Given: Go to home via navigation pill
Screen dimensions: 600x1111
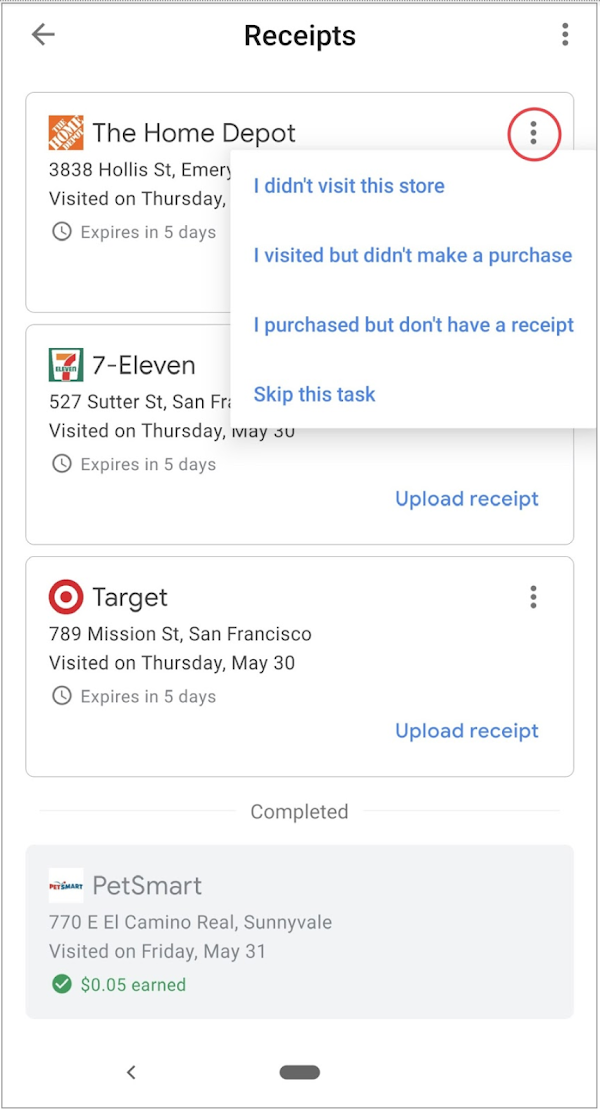Looking at the screenshot, I should [300, 1073].
